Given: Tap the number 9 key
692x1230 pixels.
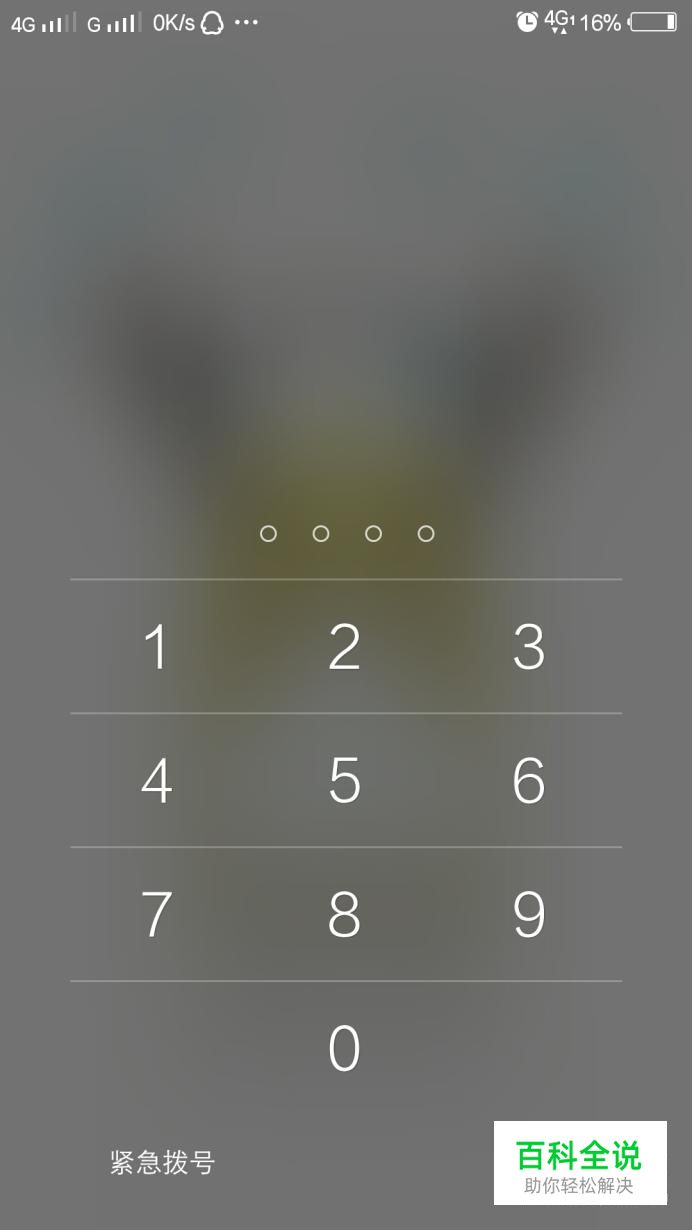Looking at the screenshot, I should (529, 914).
